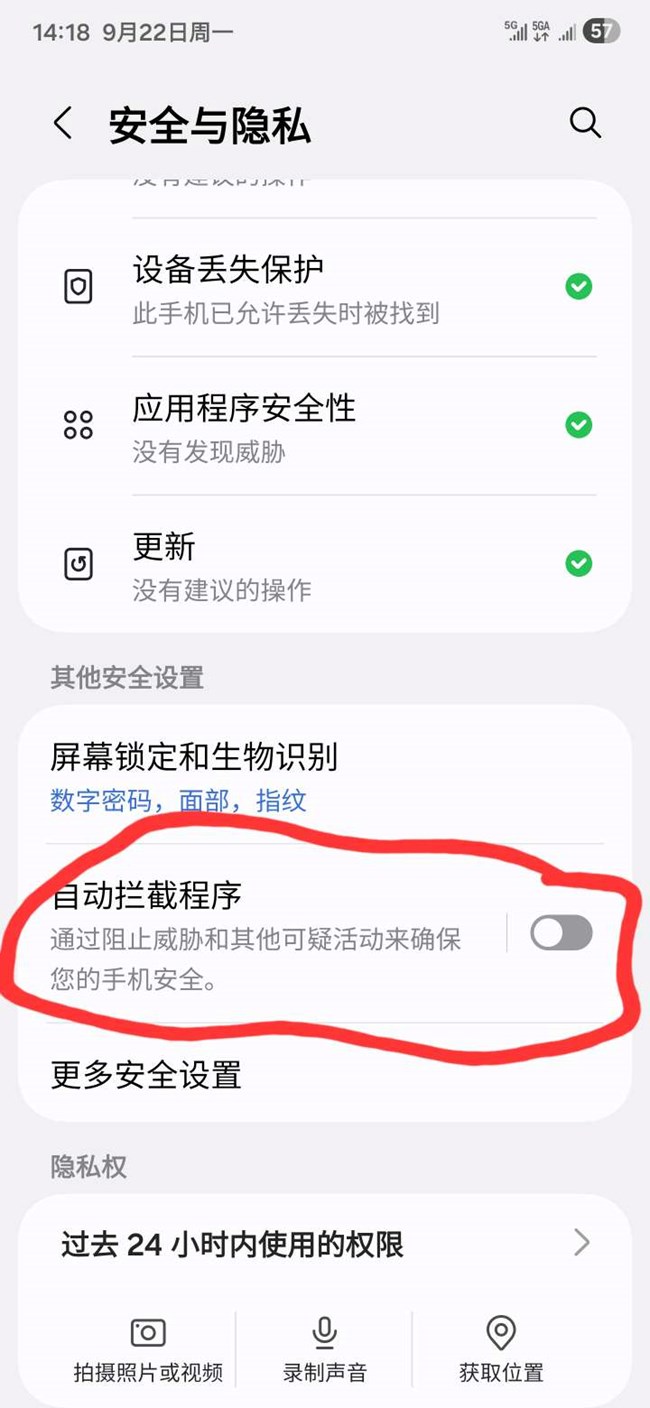
Task: Check the 录制声音 microphone permission
Action: click(x=324, y=1348)
